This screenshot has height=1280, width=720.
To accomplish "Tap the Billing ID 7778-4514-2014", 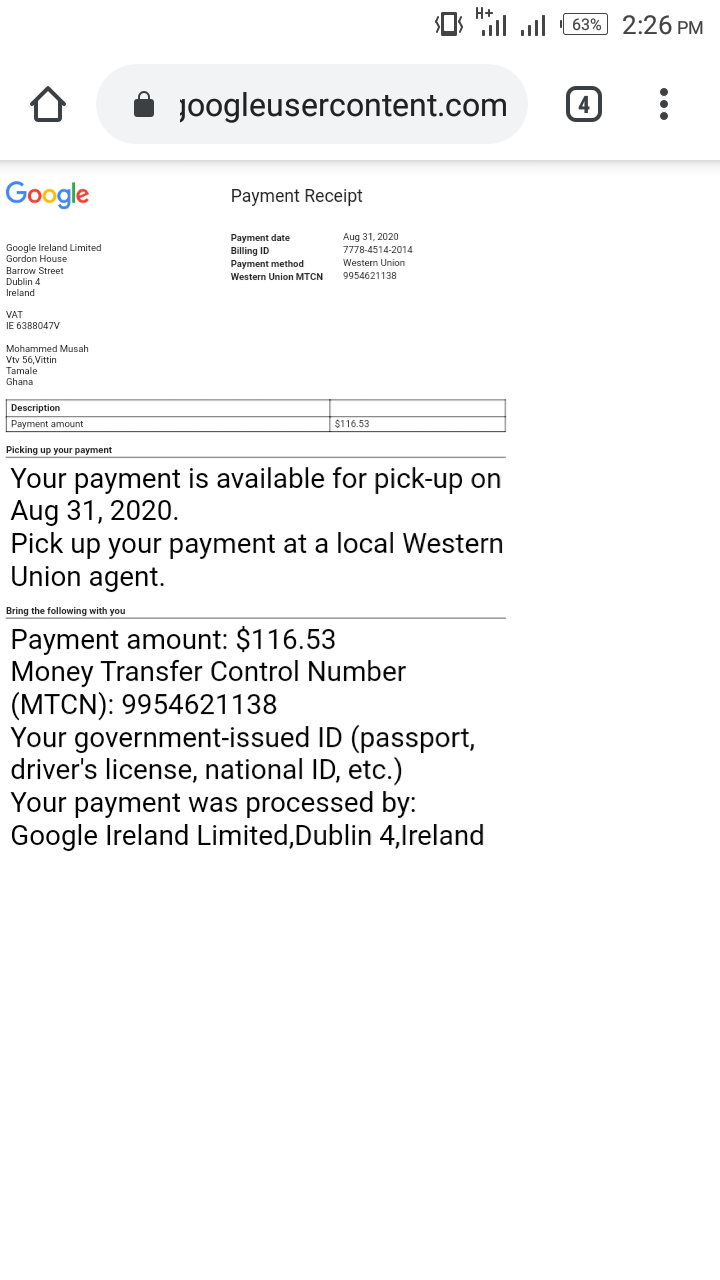I will [x=378, y=250].
